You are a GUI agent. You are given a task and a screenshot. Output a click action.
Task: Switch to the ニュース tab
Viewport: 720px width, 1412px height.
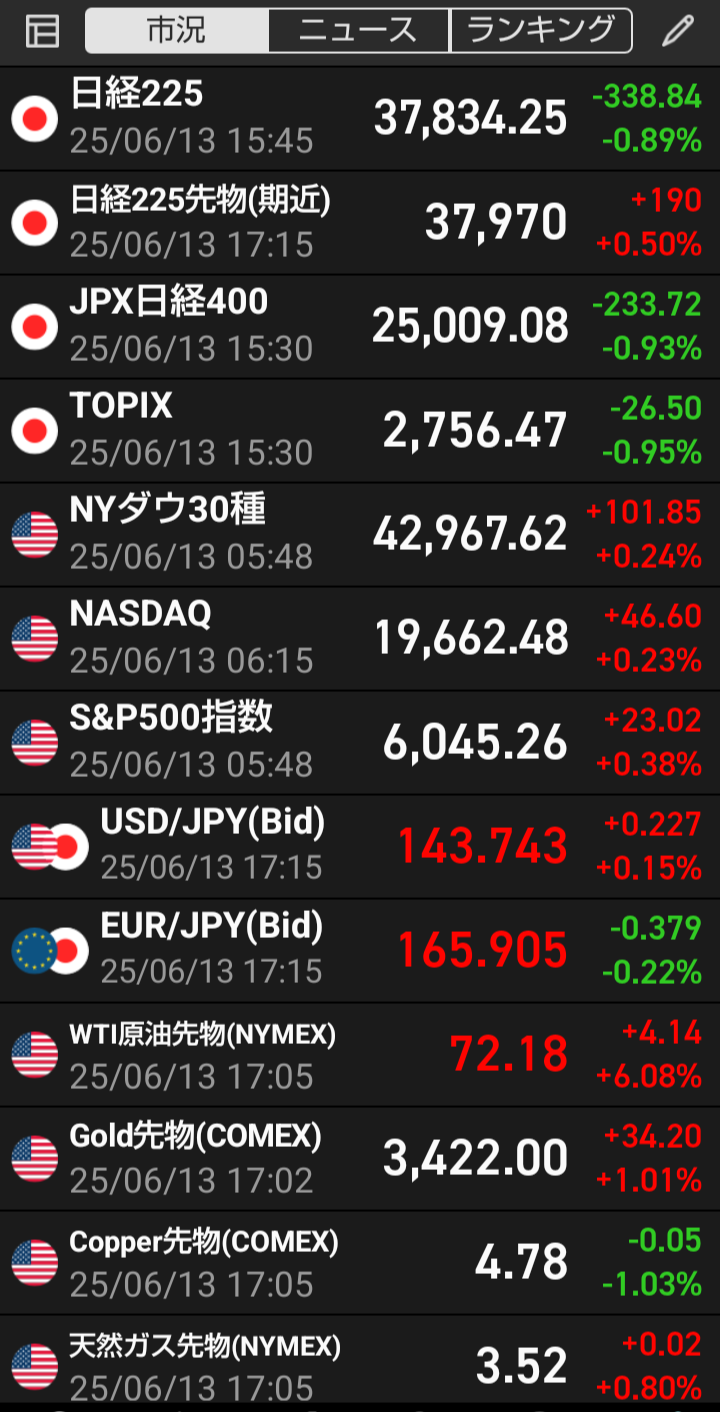click(x=359, y=31)
